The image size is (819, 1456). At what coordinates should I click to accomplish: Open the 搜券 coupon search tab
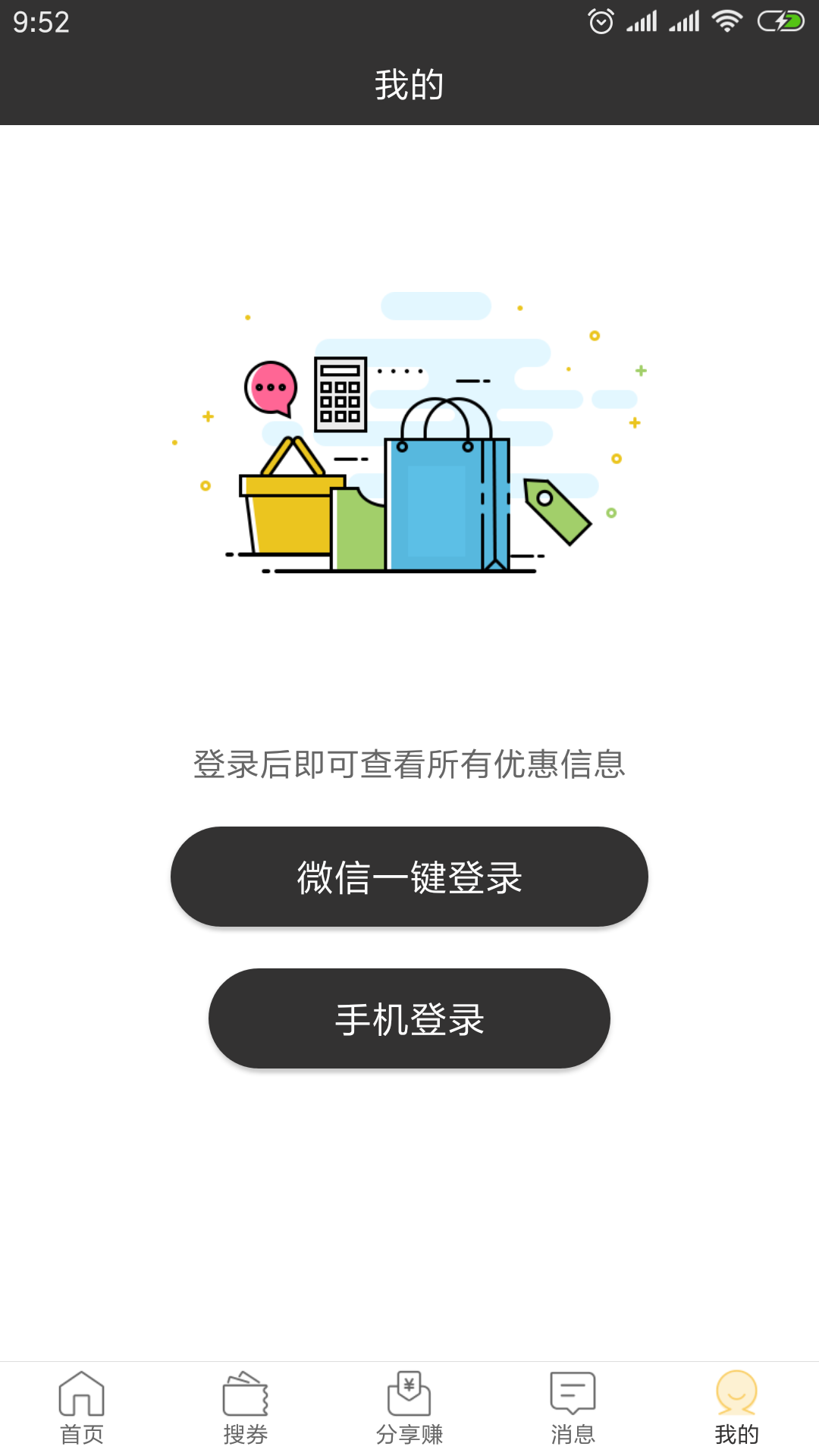click(x=246, y=1407)
